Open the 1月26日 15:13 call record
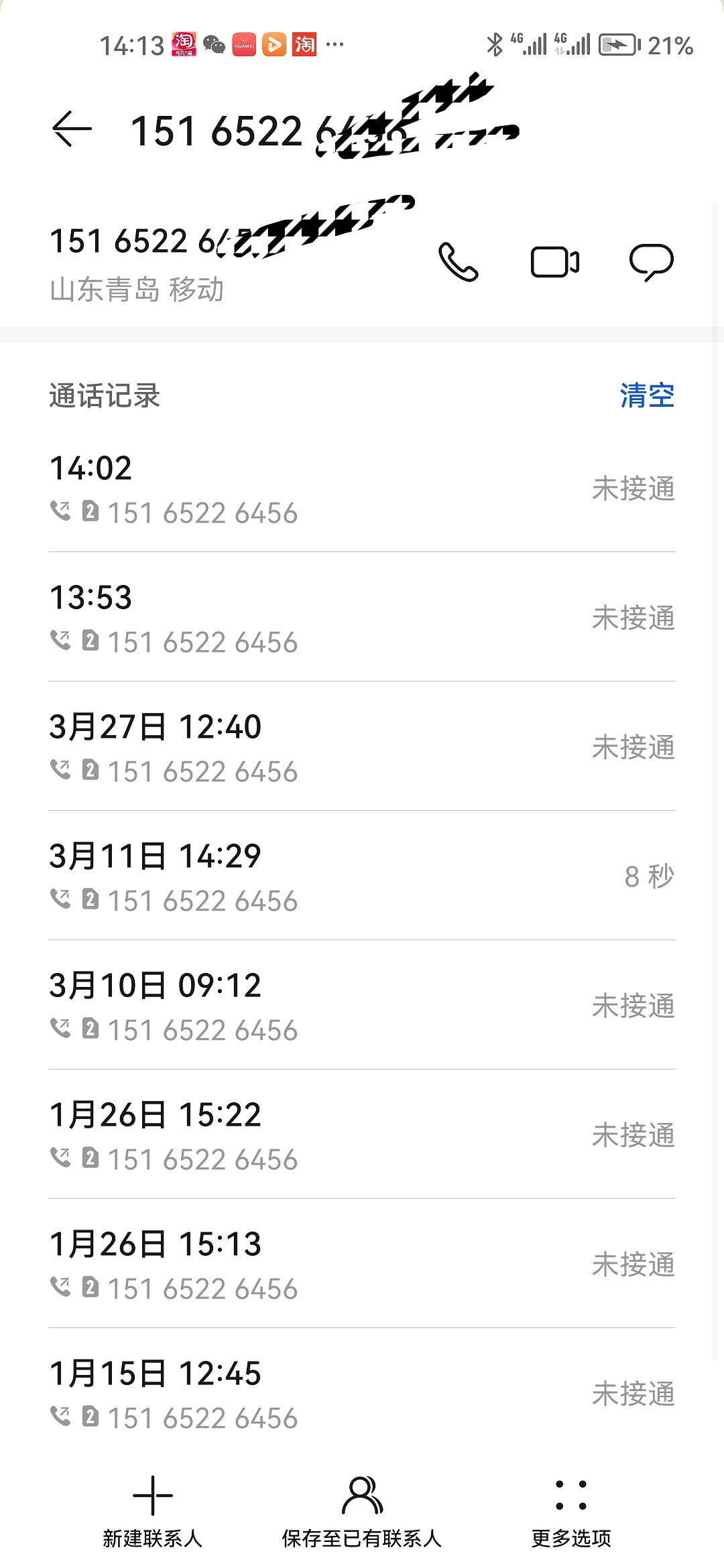Screen dimensions: 724x1568 pyautogui.click(x=362, y=1264)
